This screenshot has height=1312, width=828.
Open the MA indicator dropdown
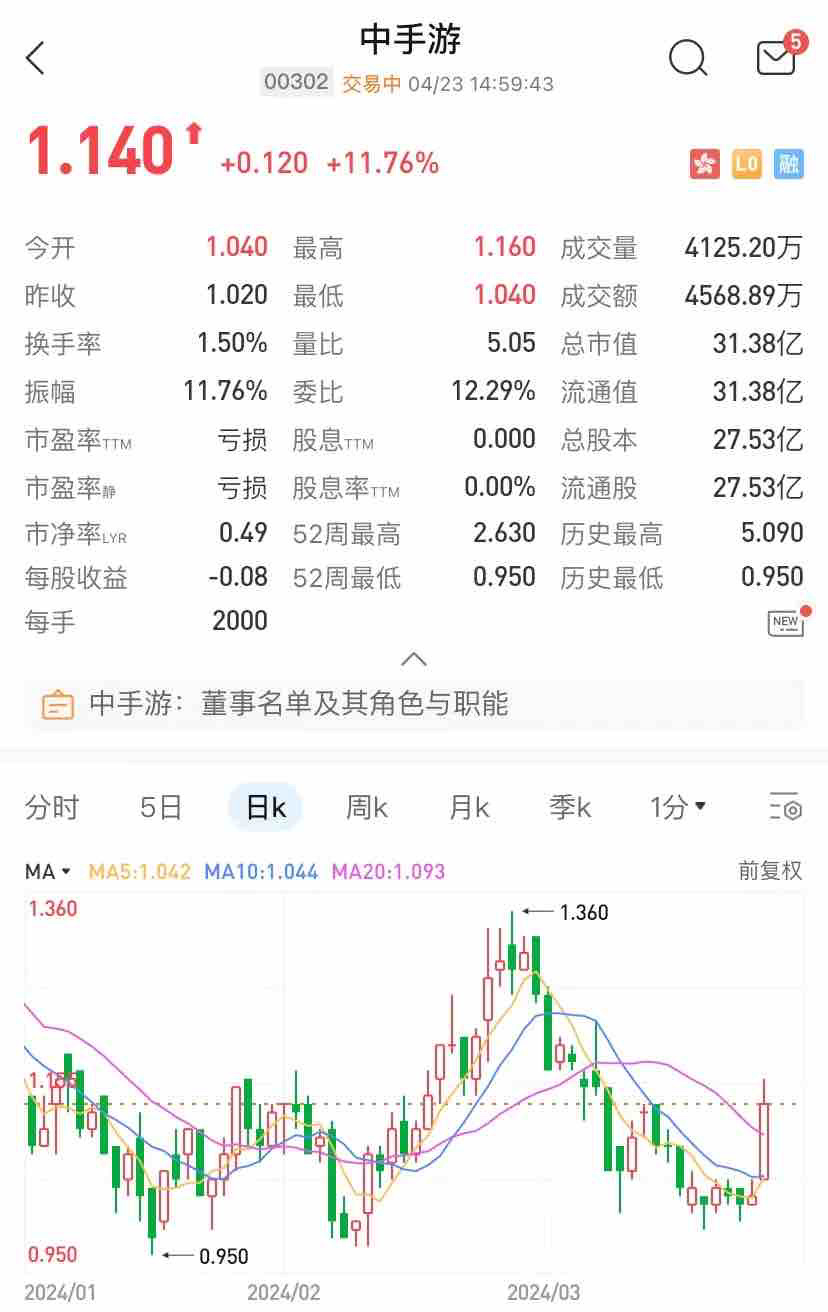tap(47, 871)
